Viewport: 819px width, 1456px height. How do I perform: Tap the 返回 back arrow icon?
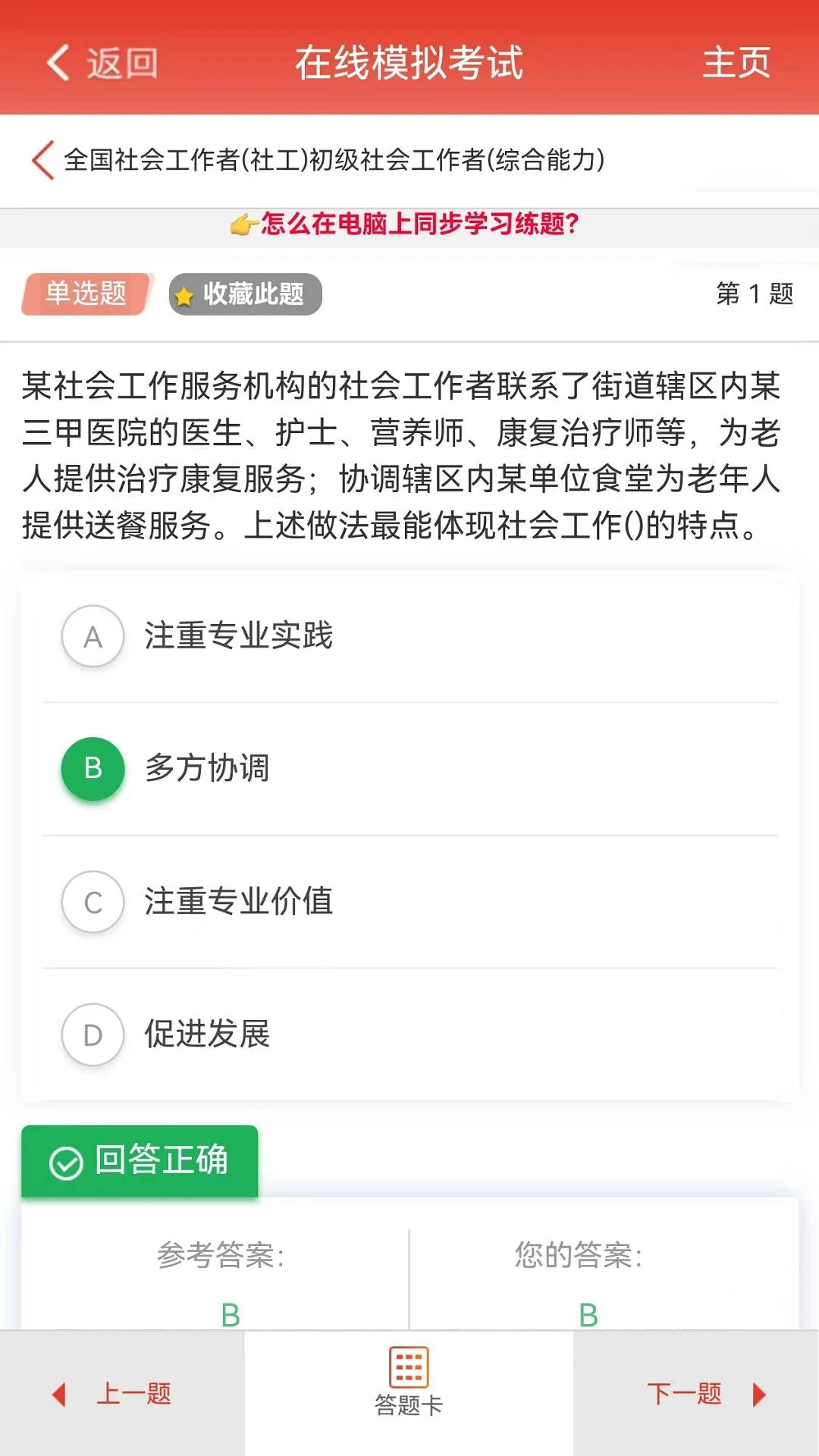pos(57,64)
